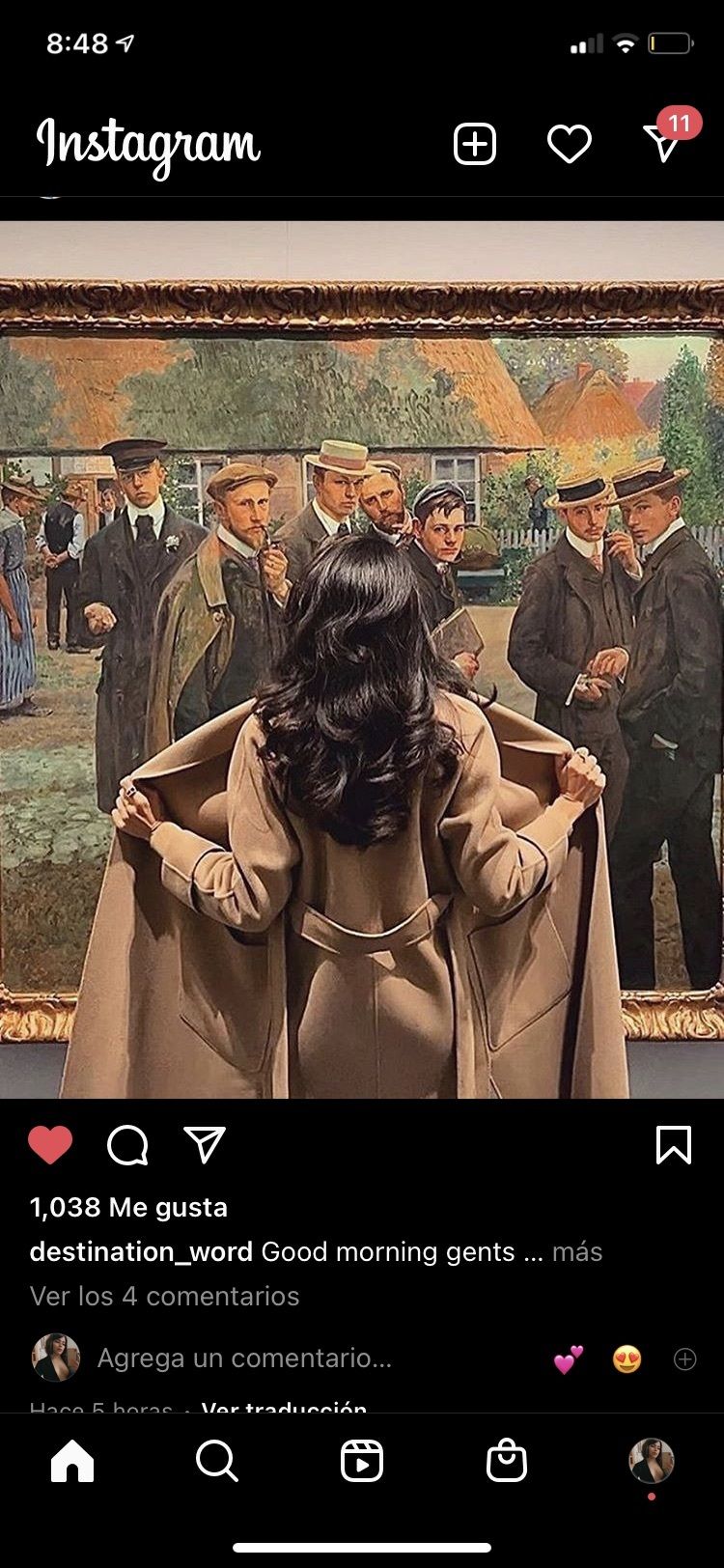
Task: Add the heart-eyes emoji reaction
Action: (x=627, y=1359)
